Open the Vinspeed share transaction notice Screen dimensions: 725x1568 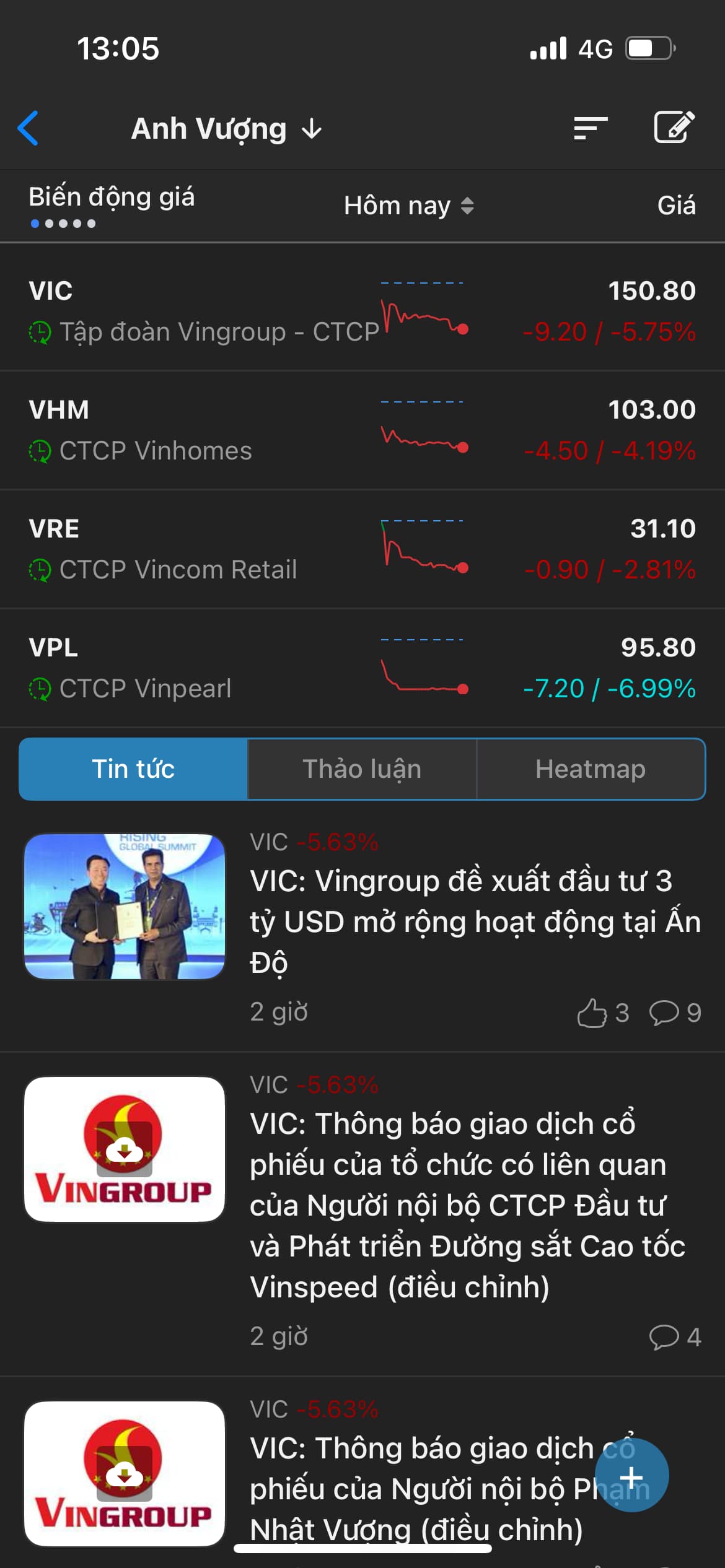467,1205
